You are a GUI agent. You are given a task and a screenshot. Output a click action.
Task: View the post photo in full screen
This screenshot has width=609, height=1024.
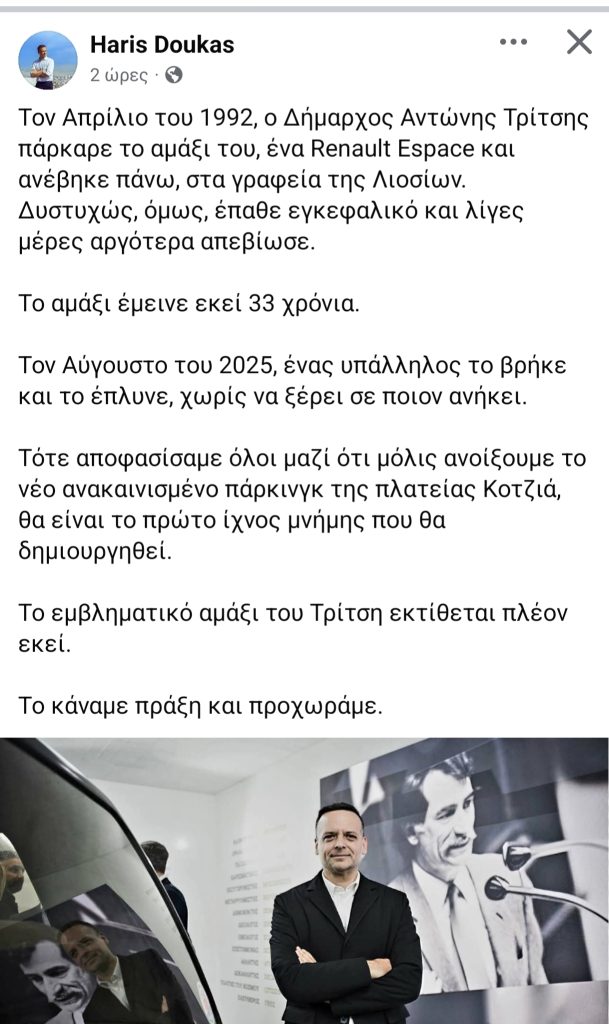[304, 880]
